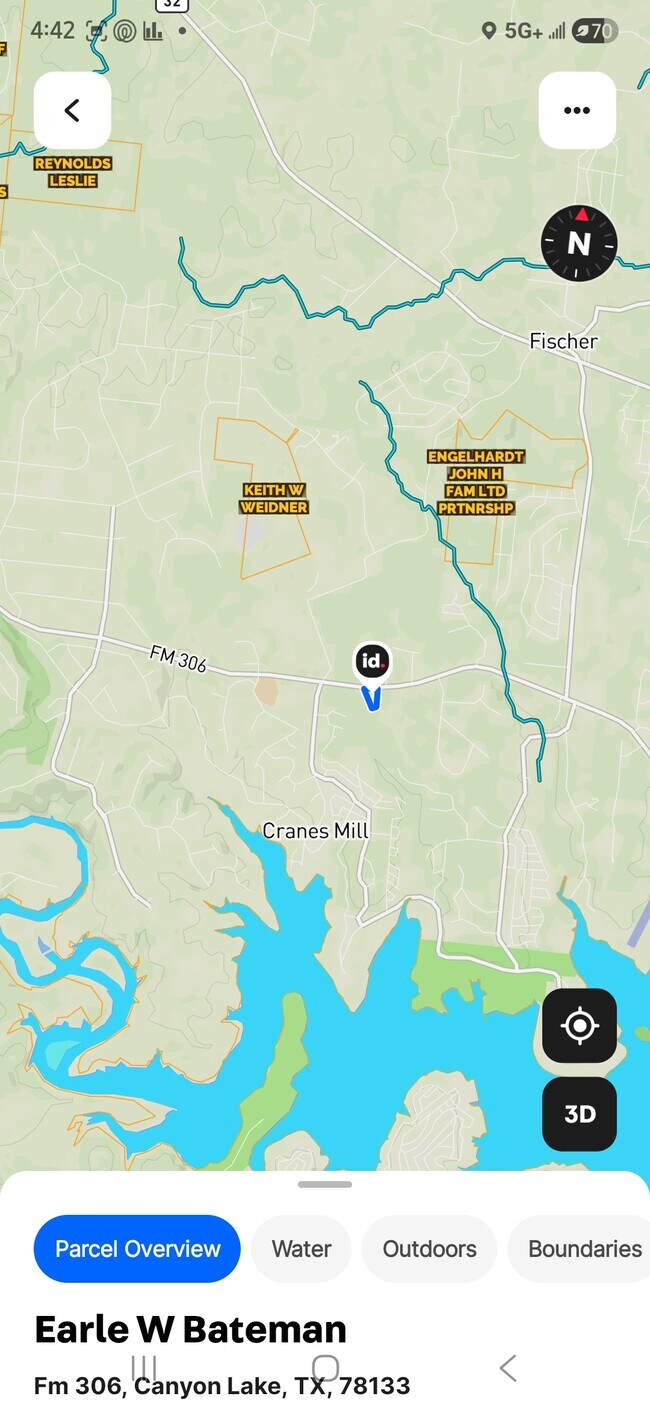The width and height of the screenshot is (650, 1408).
Task: Select the Parcel Overview chip
Action: point(137,1249)
